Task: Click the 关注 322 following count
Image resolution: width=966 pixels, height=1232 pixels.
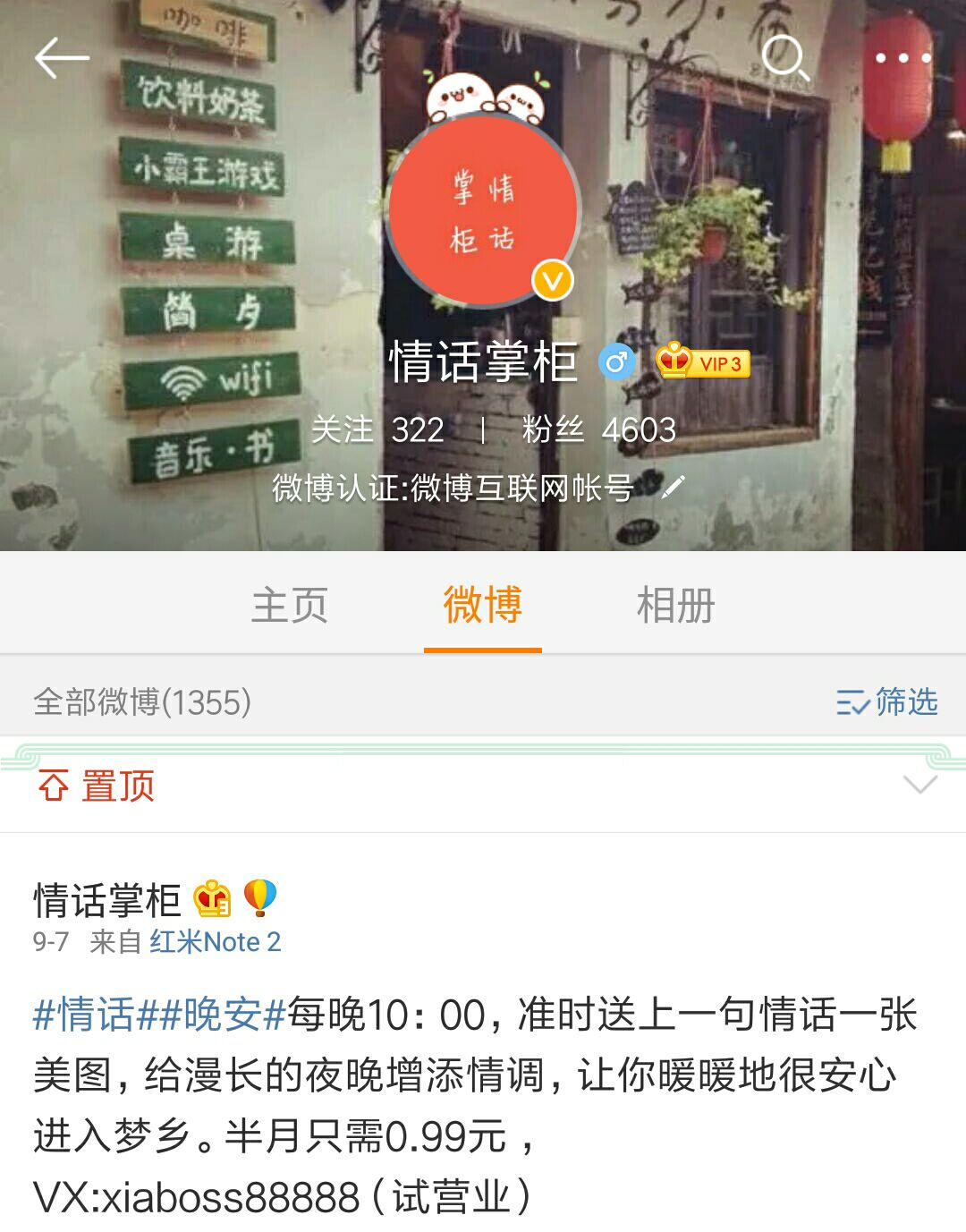Action: click(x=378, y=429)
